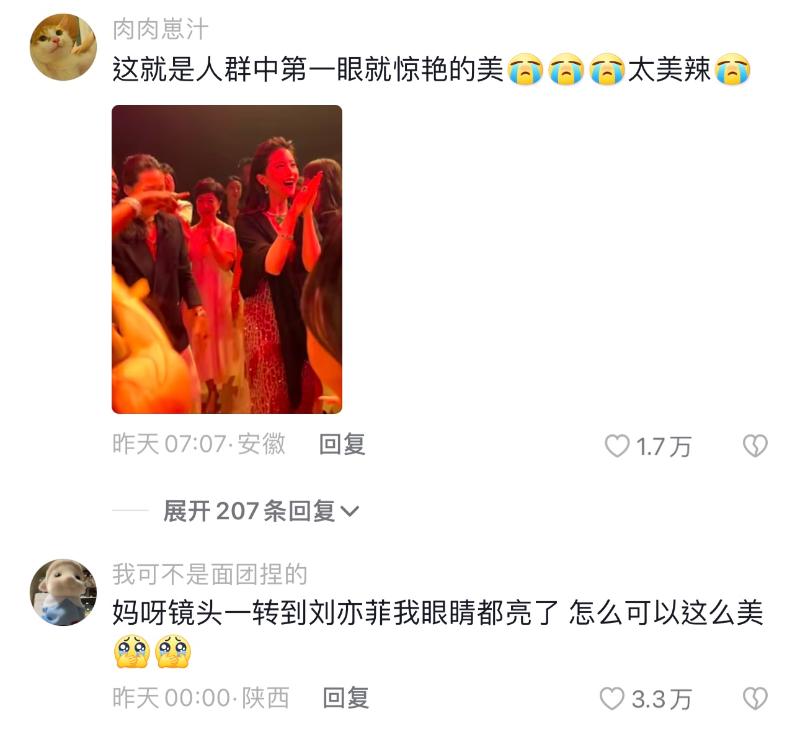This screenshot has width=800, height=734.
Task: Dislike 肉肉崽汁's comment
Action: pyautogui.click(x=755, y=446)
